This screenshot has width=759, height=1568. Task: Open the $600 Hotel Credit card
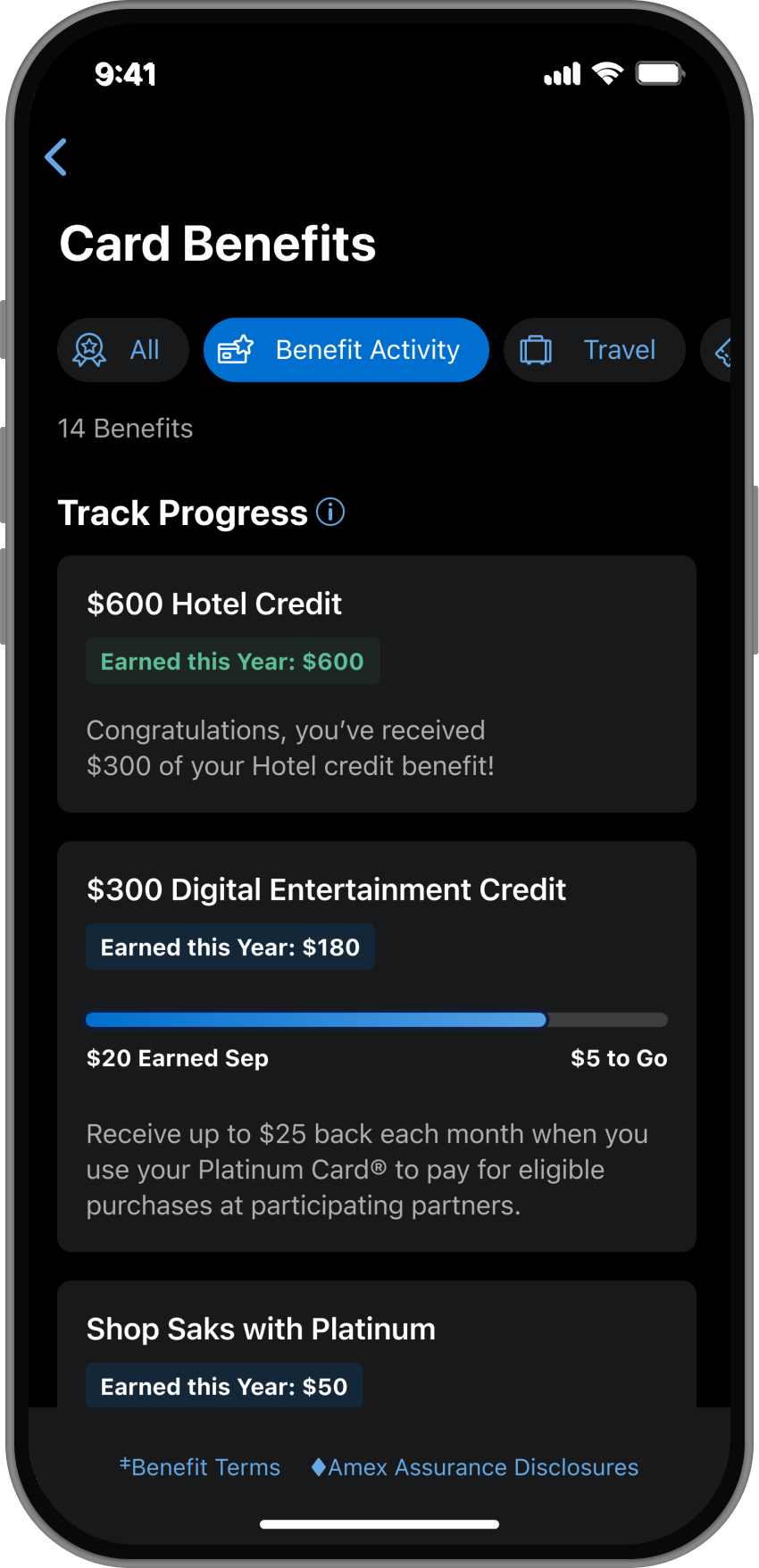(376, 683)
